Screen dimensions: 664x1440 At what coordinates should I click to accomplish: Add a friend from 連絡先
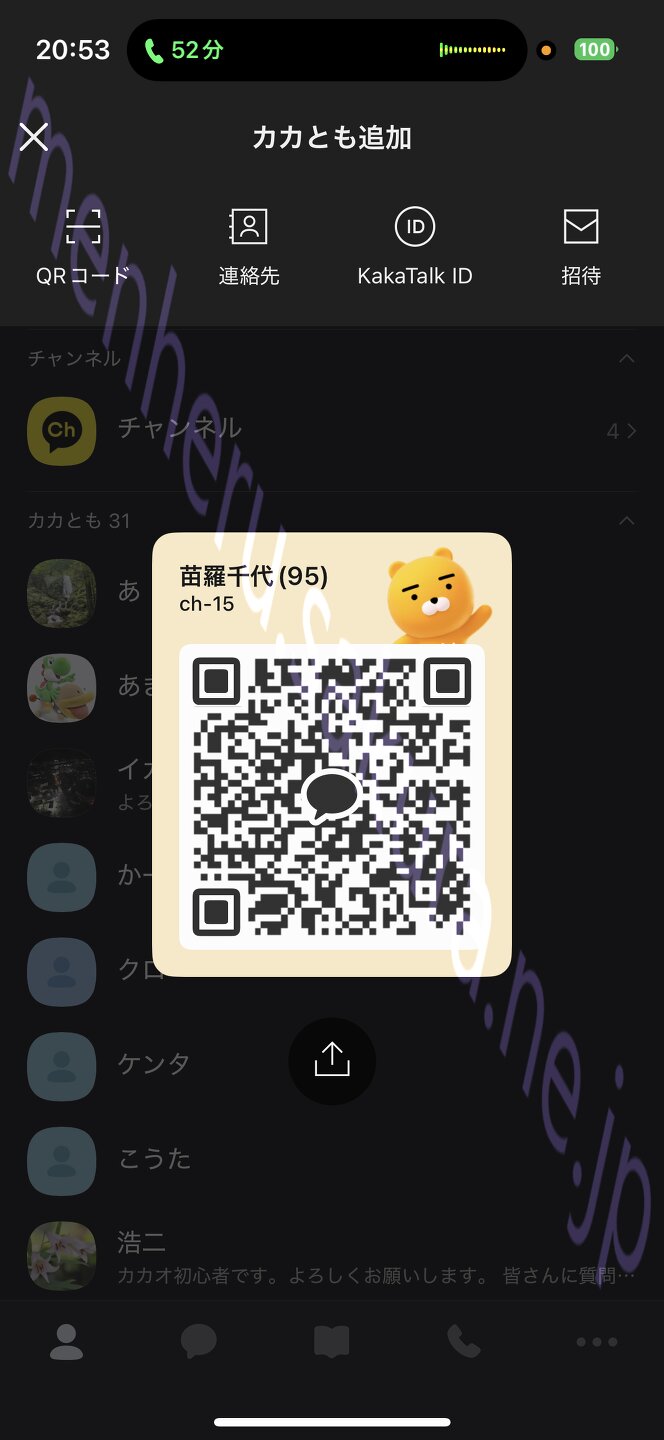click(x=249, y=246)
